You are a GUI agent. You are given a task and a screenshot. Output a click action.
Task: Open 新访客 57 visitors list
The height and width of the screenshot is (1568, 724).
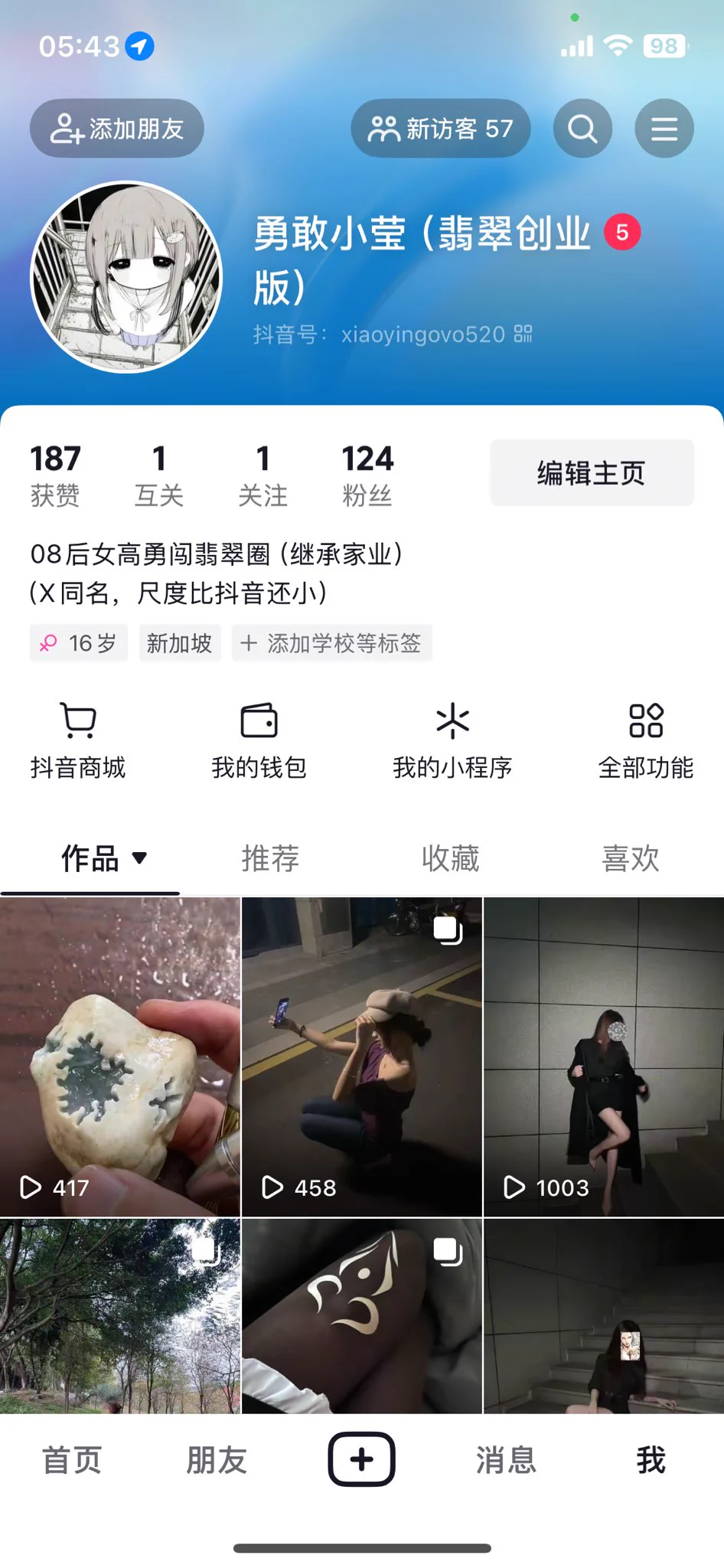[x=441, y=129]
